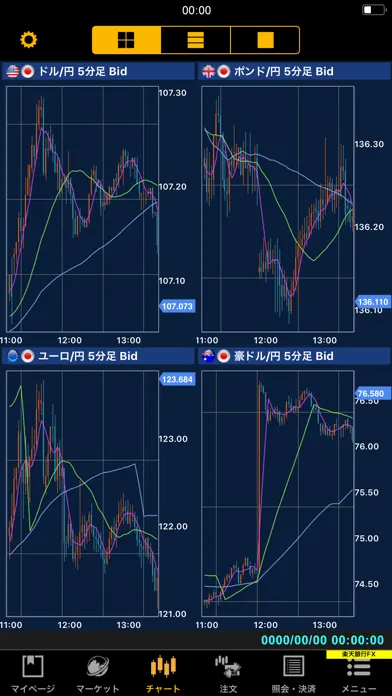Go to the マイページ tab
Screen dimensions: 392x696
(x=33, y=673)
